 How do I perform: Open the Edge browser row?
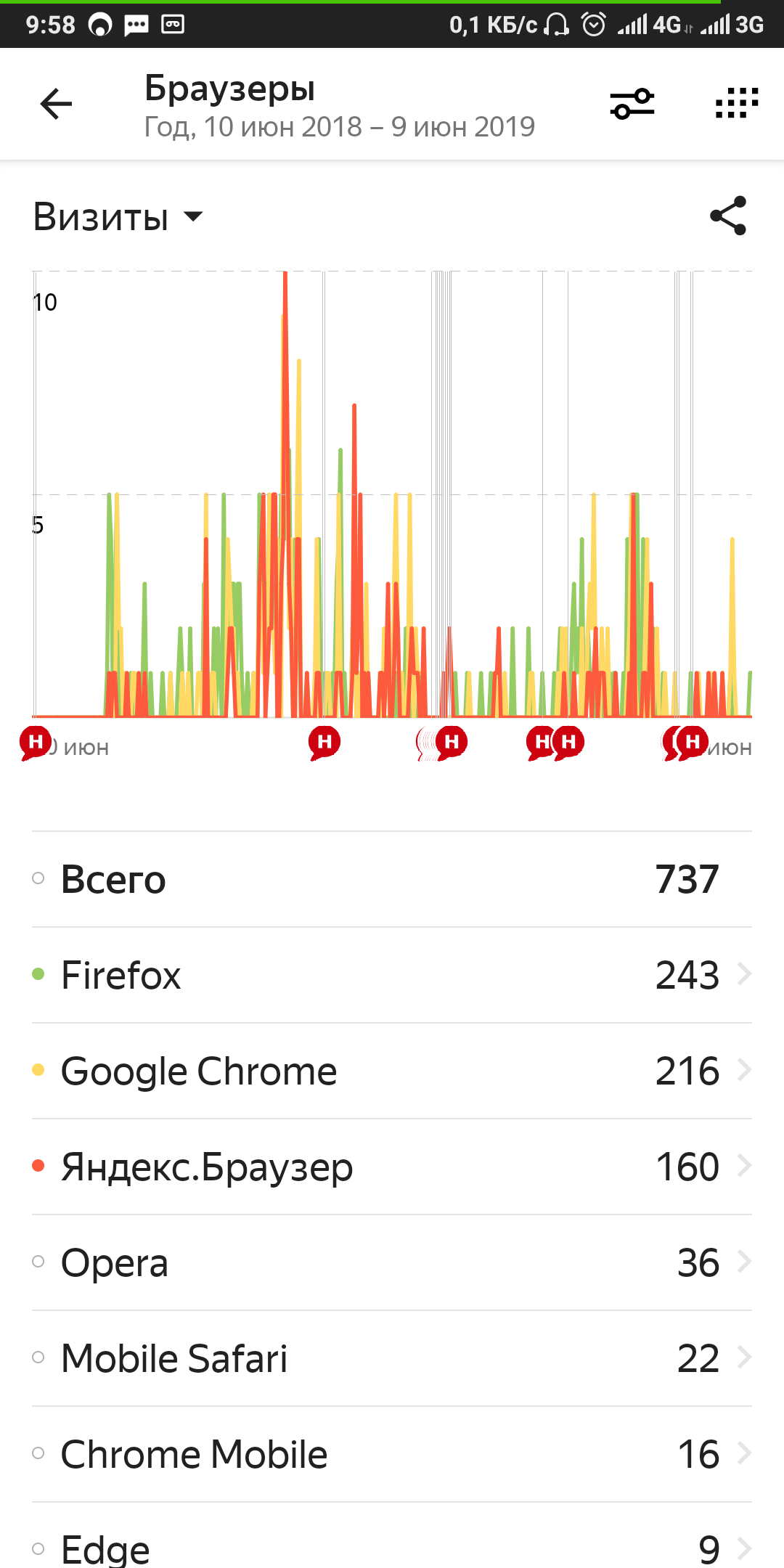[x=392, y=1535]
